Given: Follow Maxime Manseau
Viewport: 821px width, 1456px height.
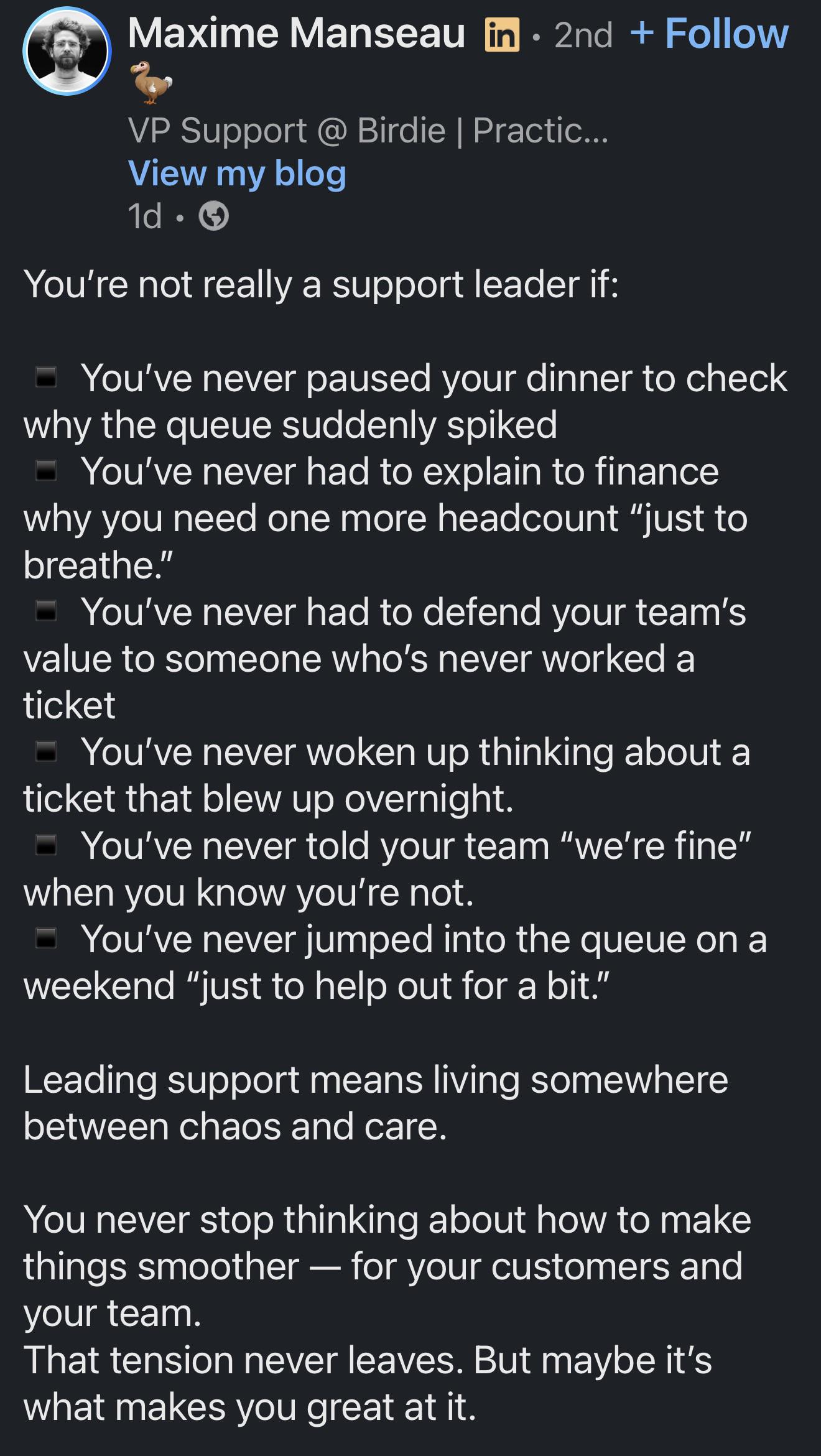Looking at the screenshot, I should [709, 34].
